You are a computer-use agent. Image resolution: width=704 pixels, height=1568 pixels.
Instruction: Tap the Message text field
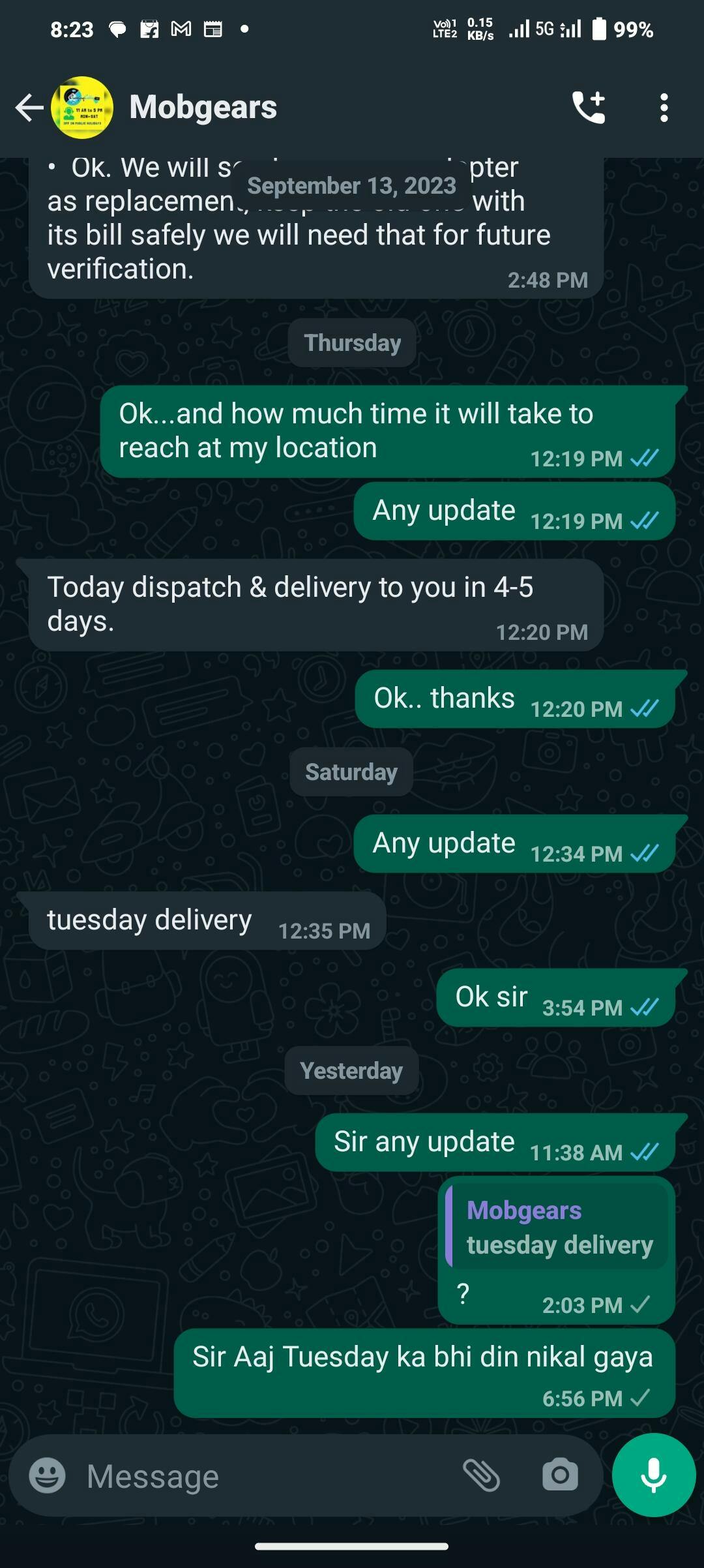261,1475
